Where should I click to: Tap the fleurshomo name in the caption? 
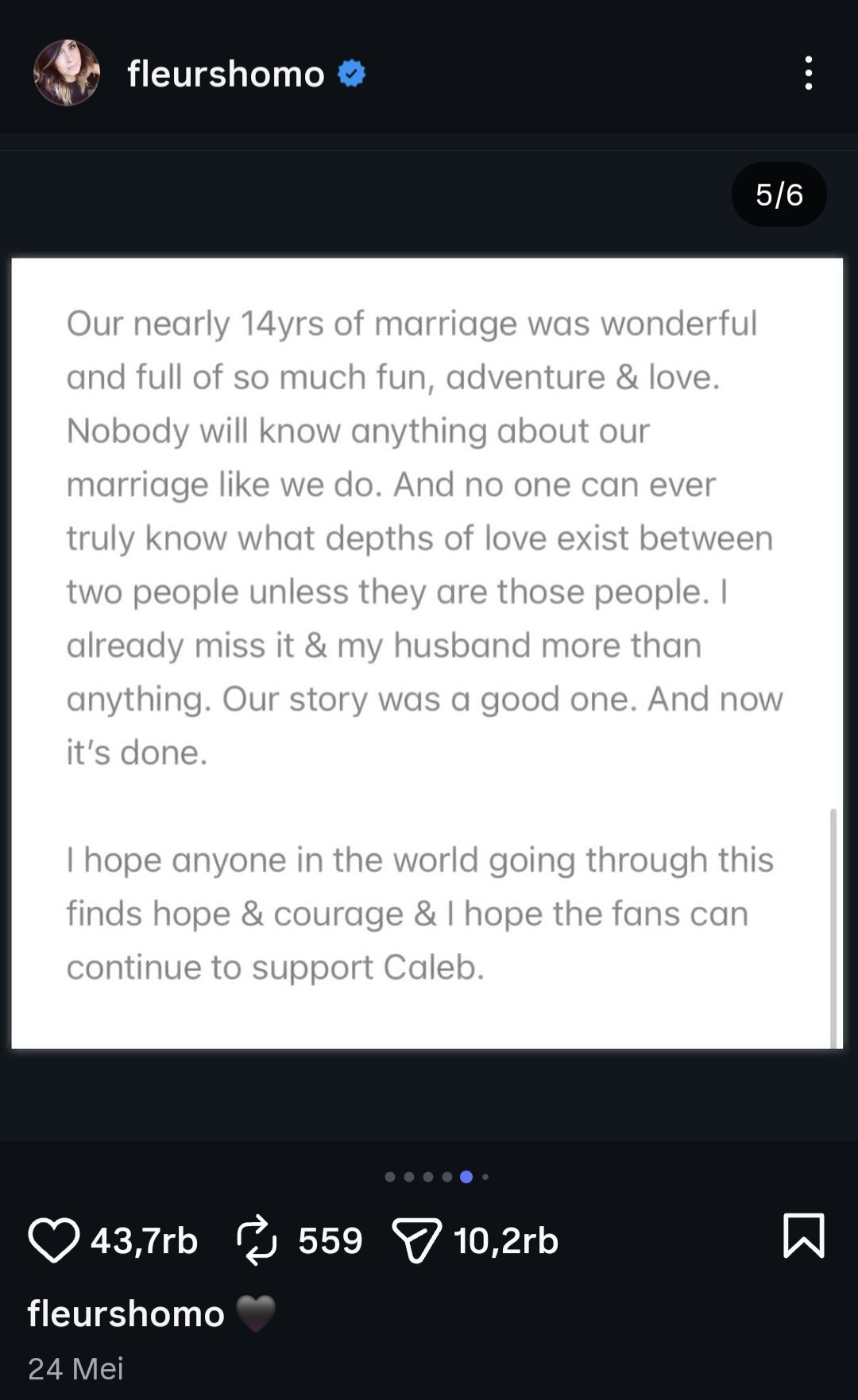pyautogui.click(x=126, y=1313)
